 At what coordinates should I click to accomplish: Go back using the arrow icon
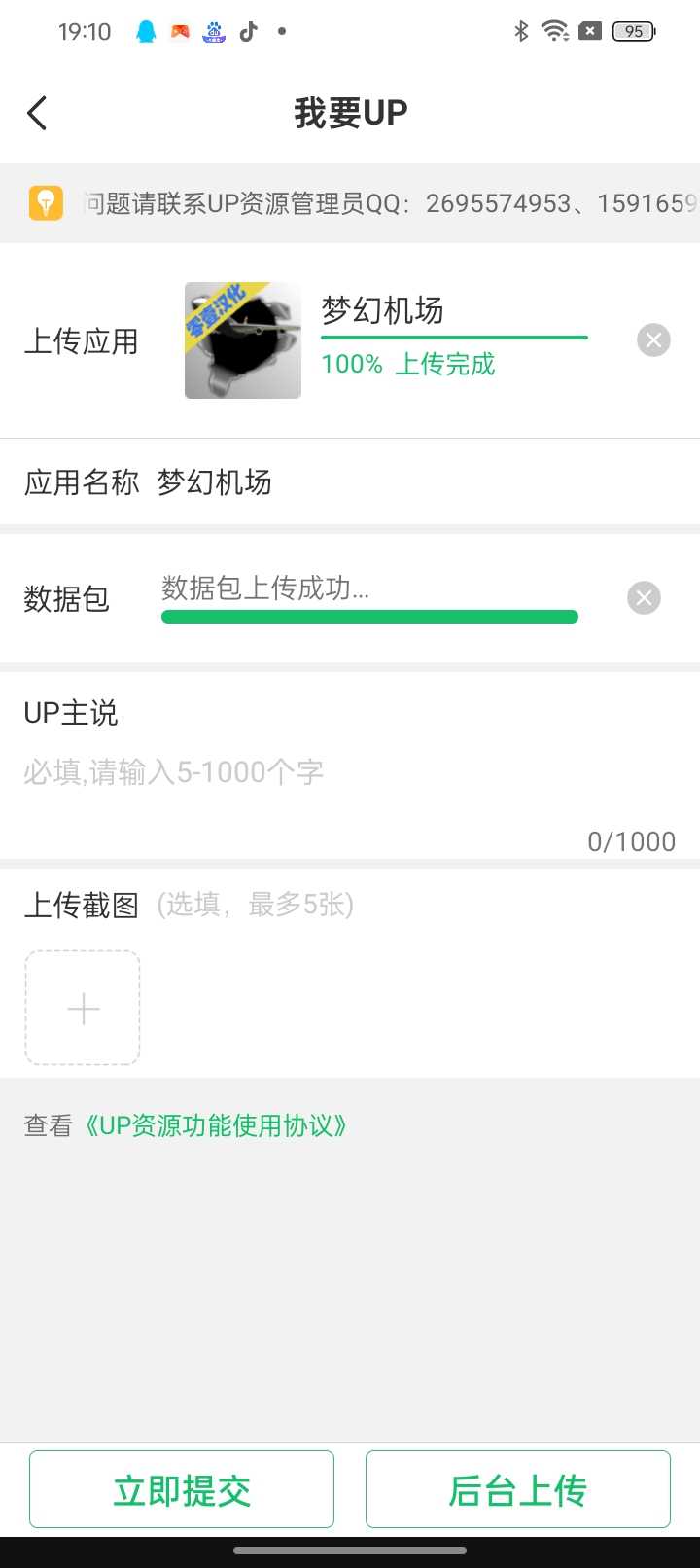pos(37,114)
